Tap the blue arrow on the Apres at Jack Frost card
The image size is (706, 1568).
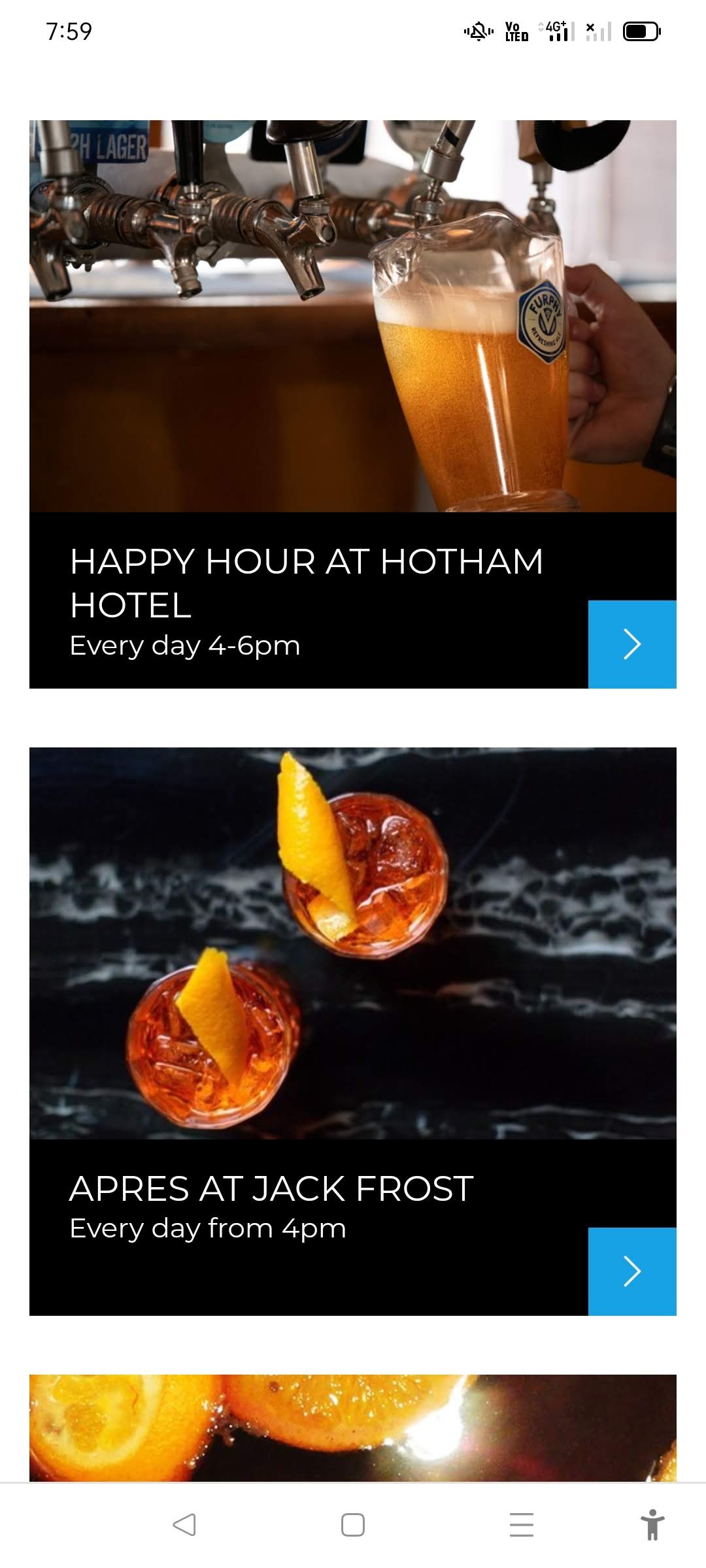click(632, 1271)
